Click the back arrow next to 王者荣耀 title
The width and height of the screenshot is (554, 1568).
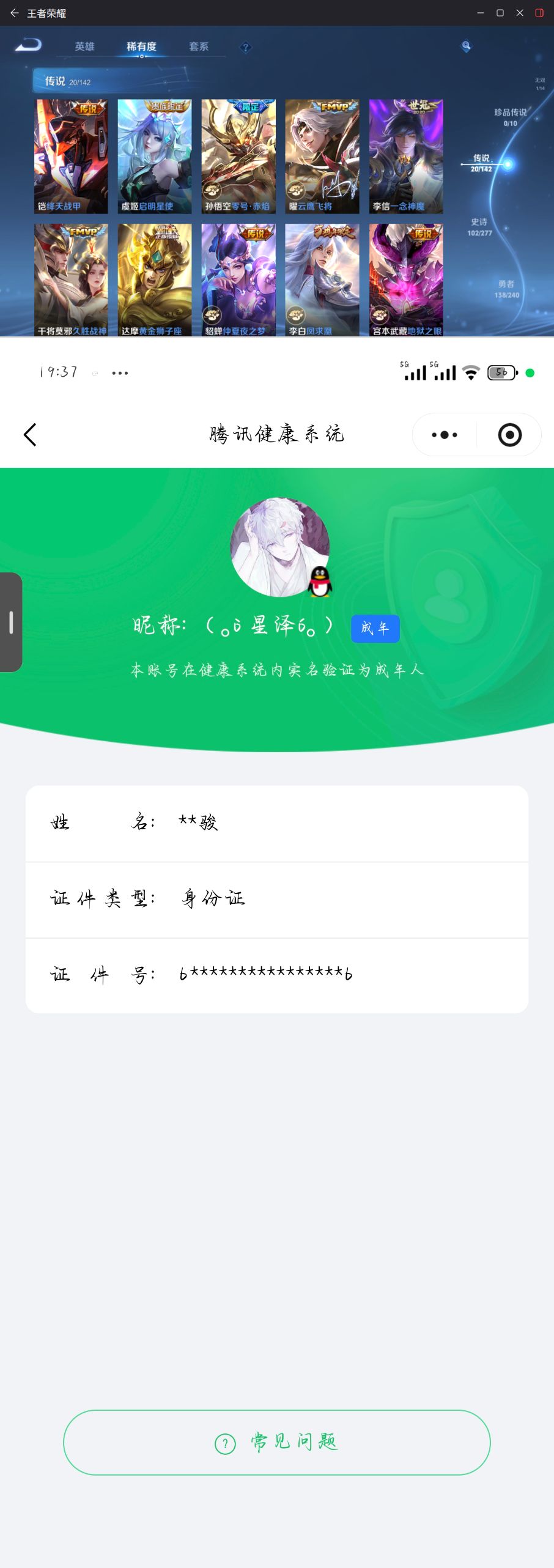point(13,13)
